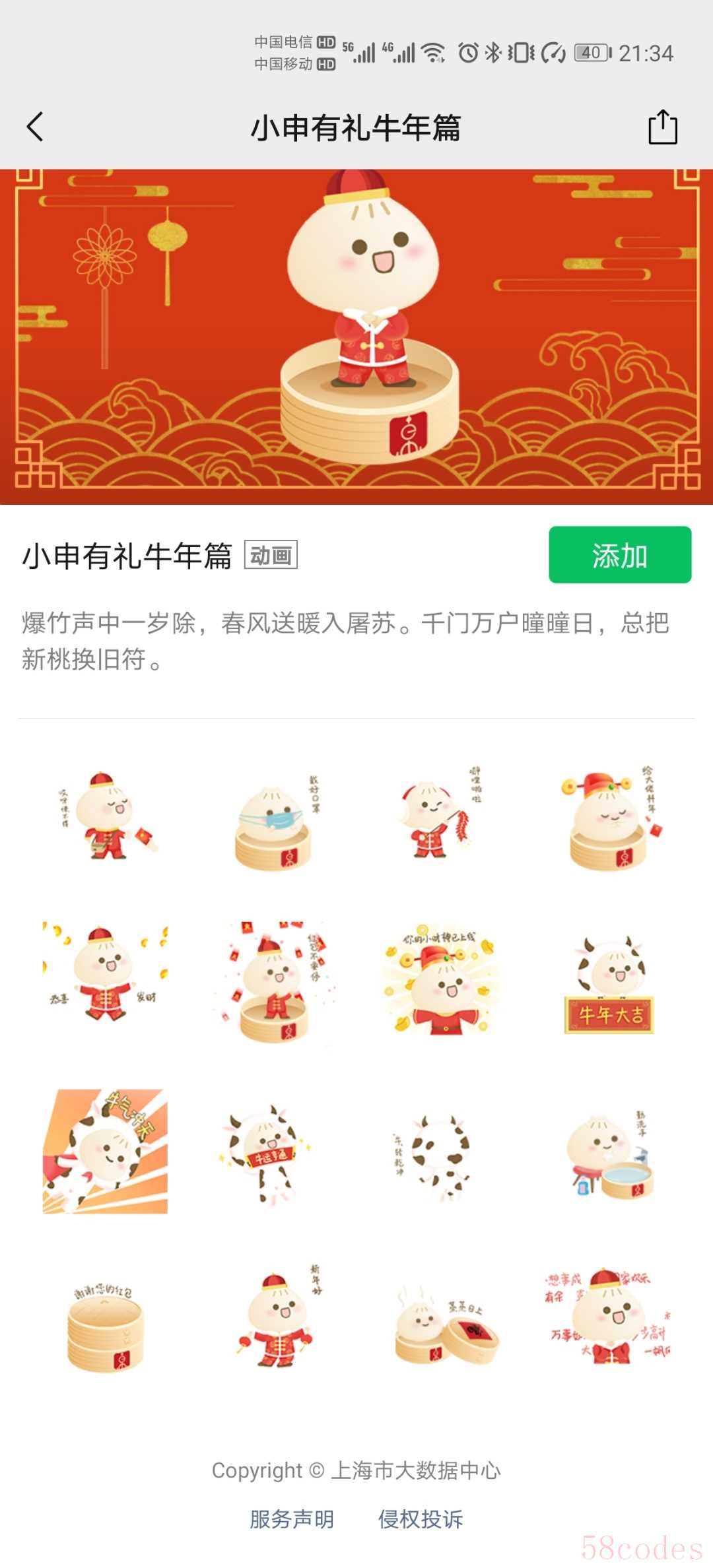
Task: Go back from the sticker pack page
Action: click(x=36, y=127)
